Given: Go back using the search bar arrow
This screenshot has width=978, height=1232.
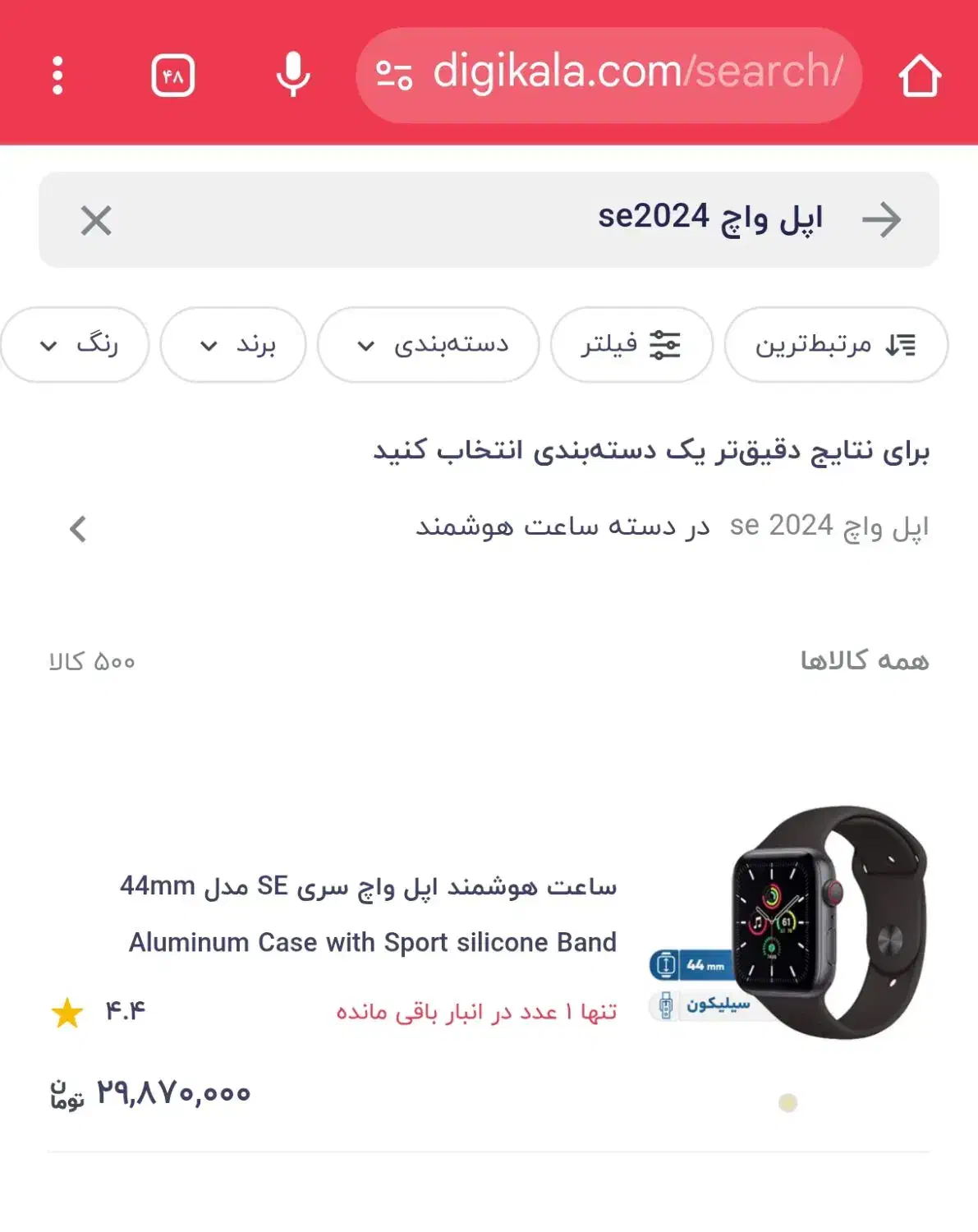Looking at the screenshot, I should [882, 219].
